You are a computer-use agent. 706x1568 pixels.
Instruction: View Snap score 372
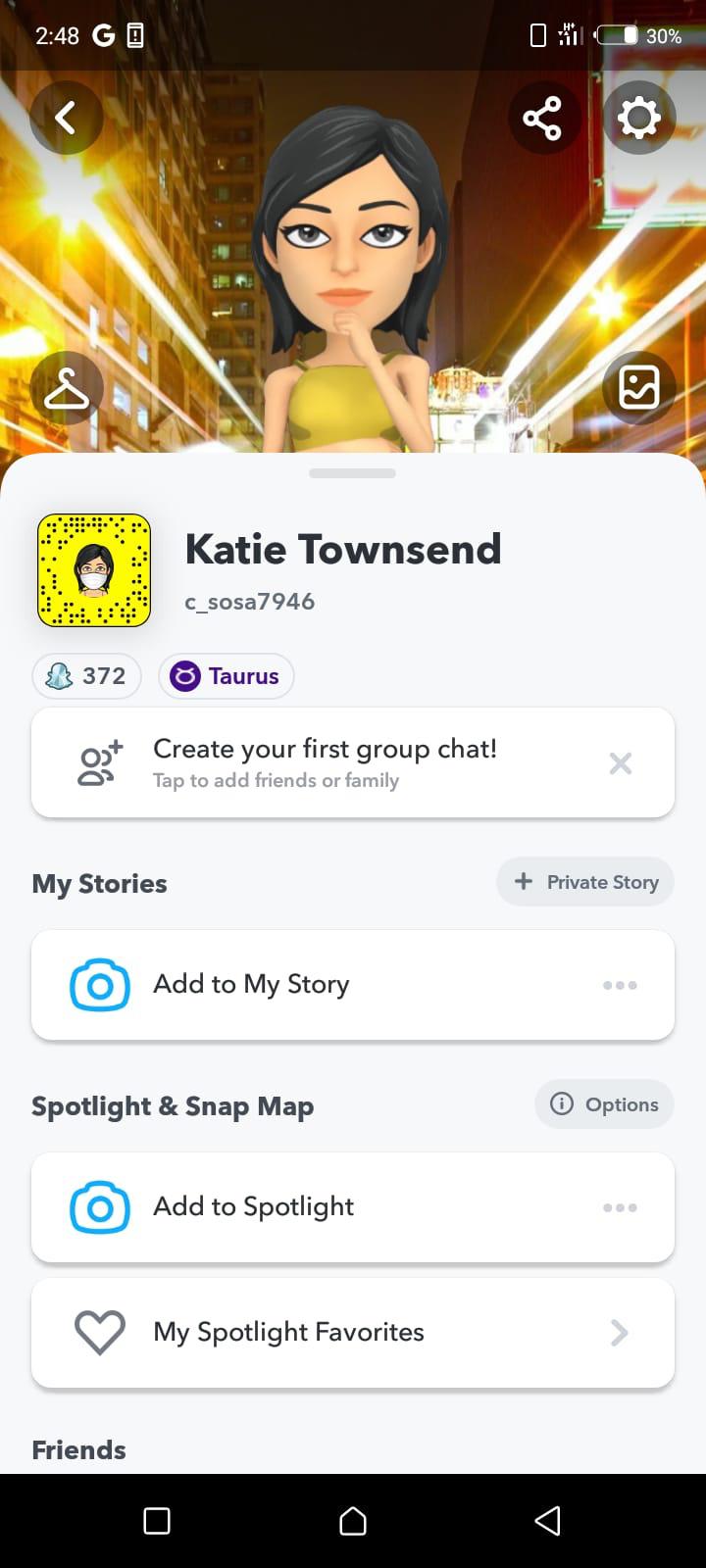(87, 676)
